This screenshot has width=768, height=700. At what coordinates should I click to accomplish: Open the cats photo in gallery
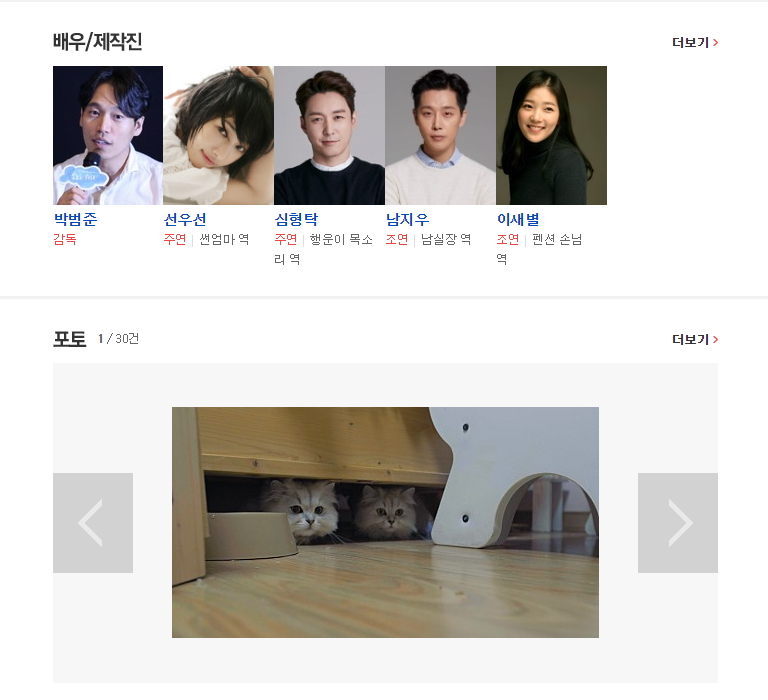coord(385,522)
